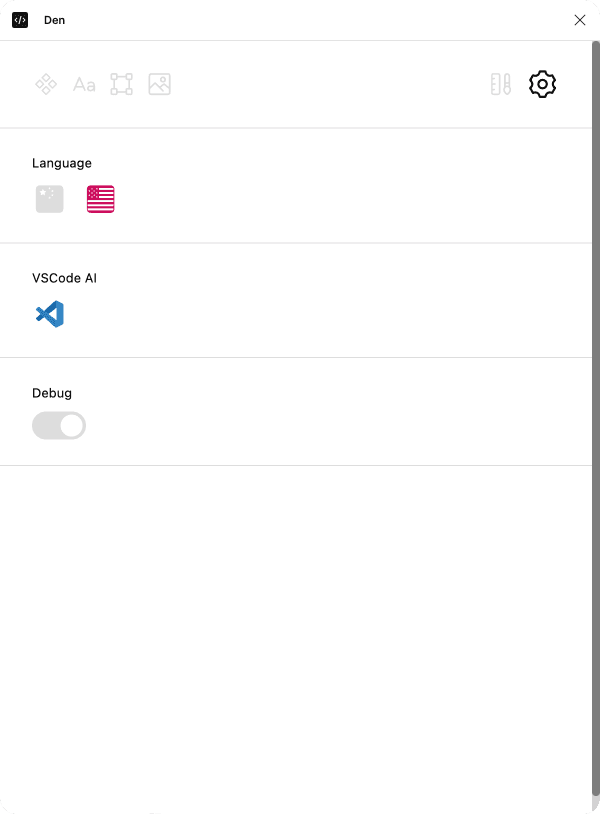Open the components tab icon

click(x=46, y=85)
